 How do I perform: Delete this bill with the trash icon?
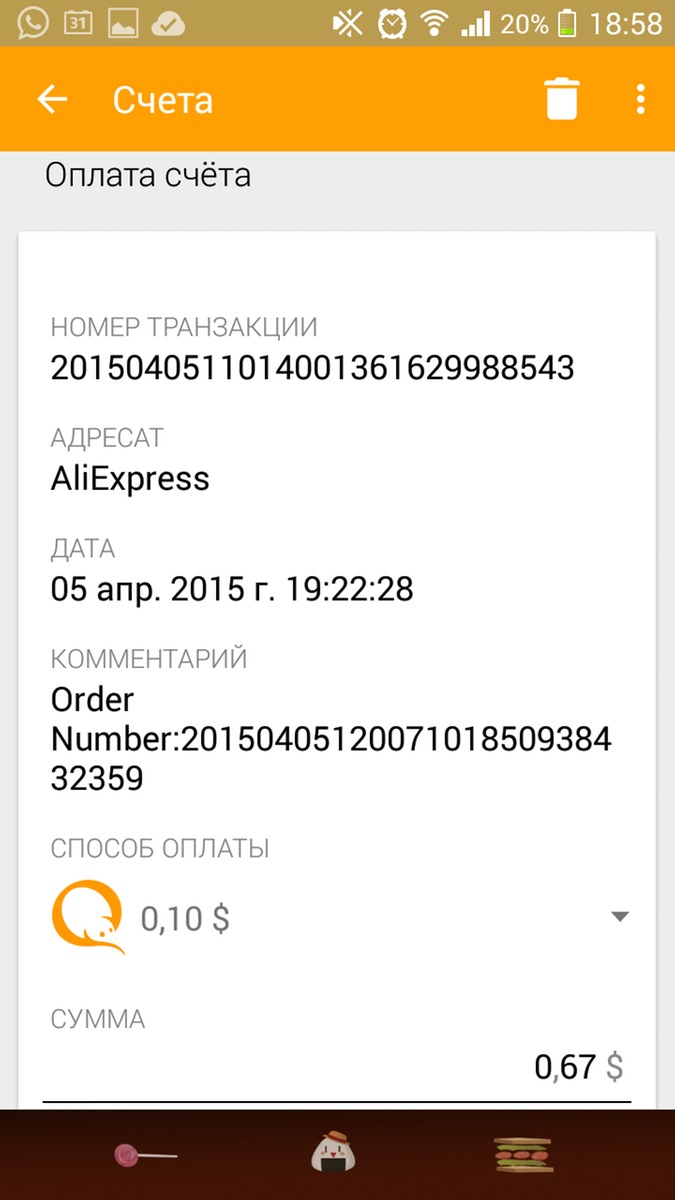[561, 100]
